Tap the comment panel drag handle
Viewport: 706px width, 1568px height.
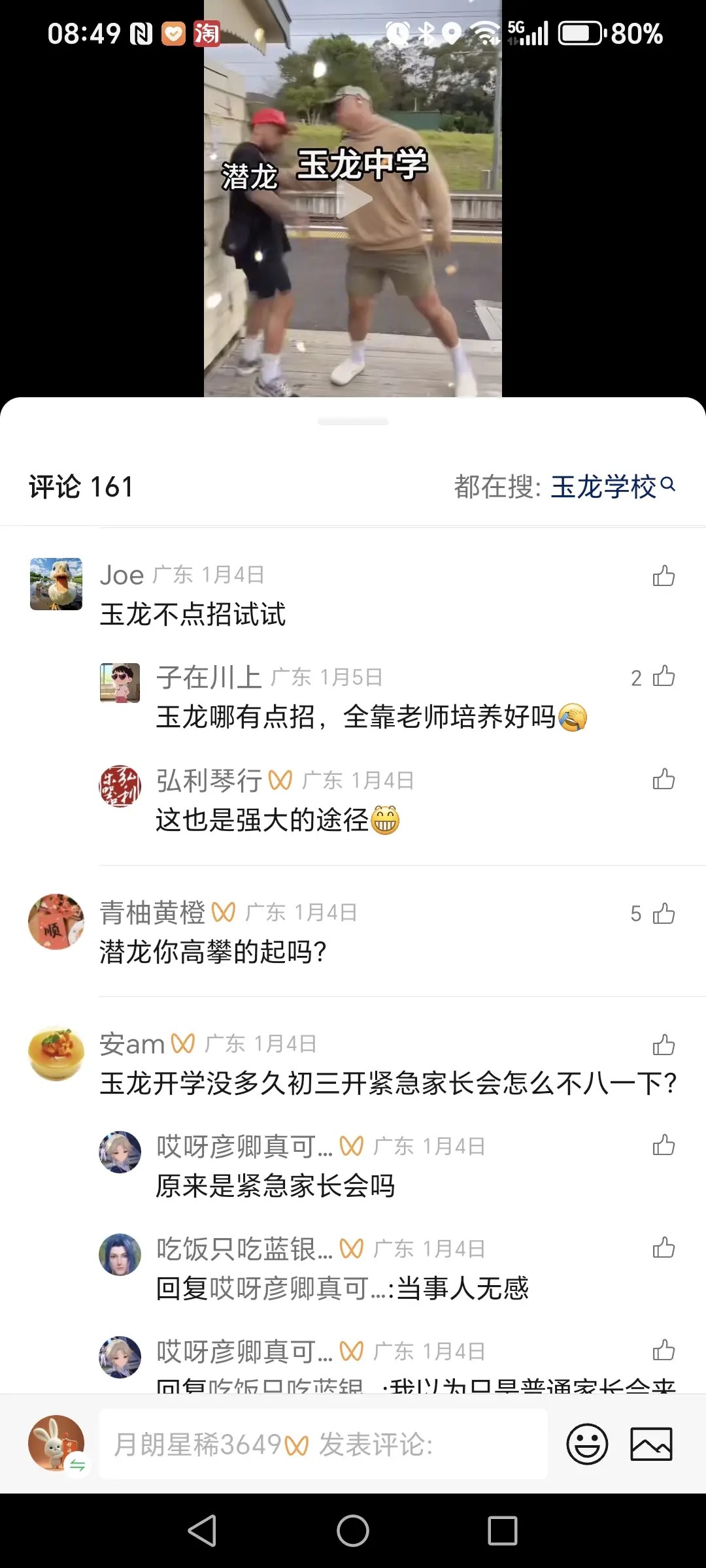[353, 421]
